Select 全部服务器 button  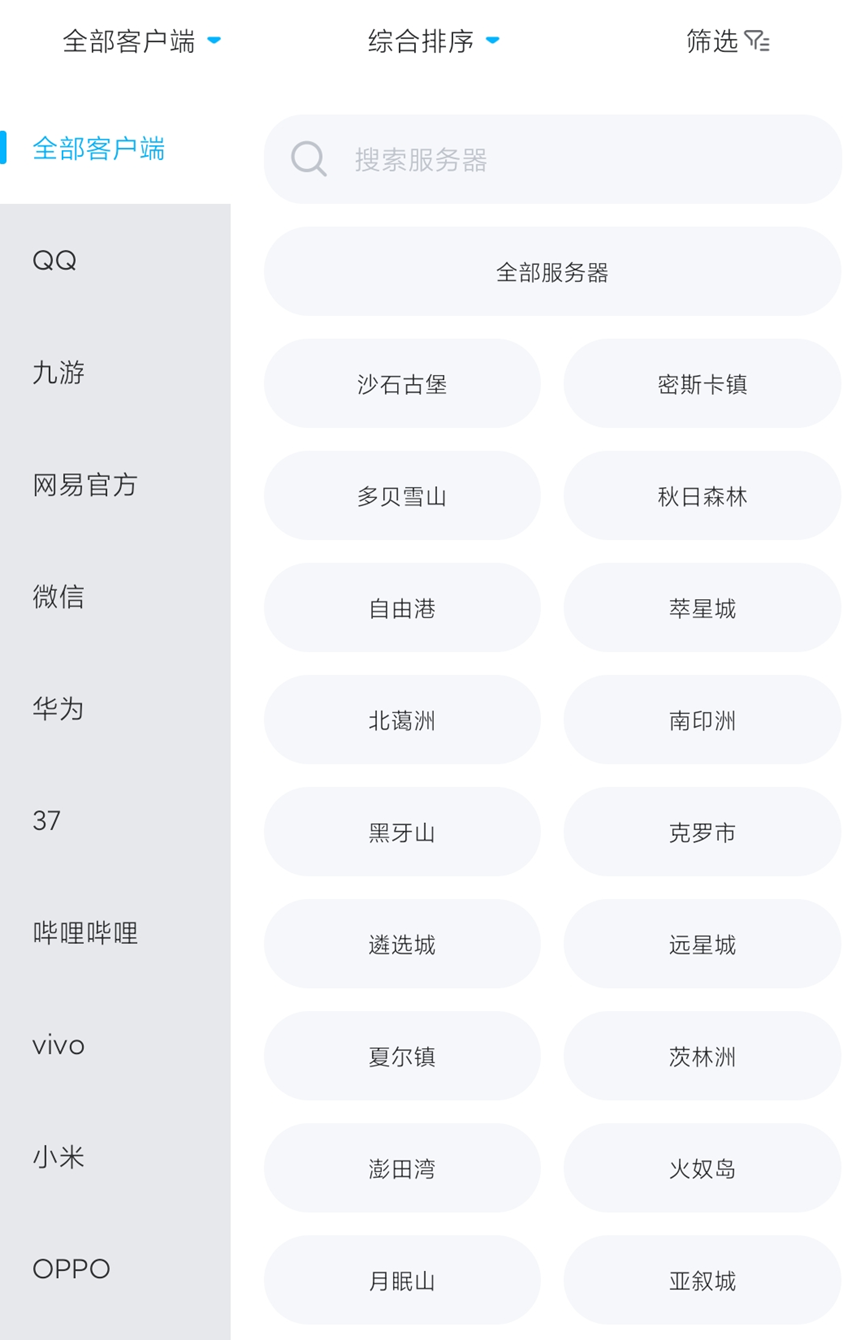[552, 272]
